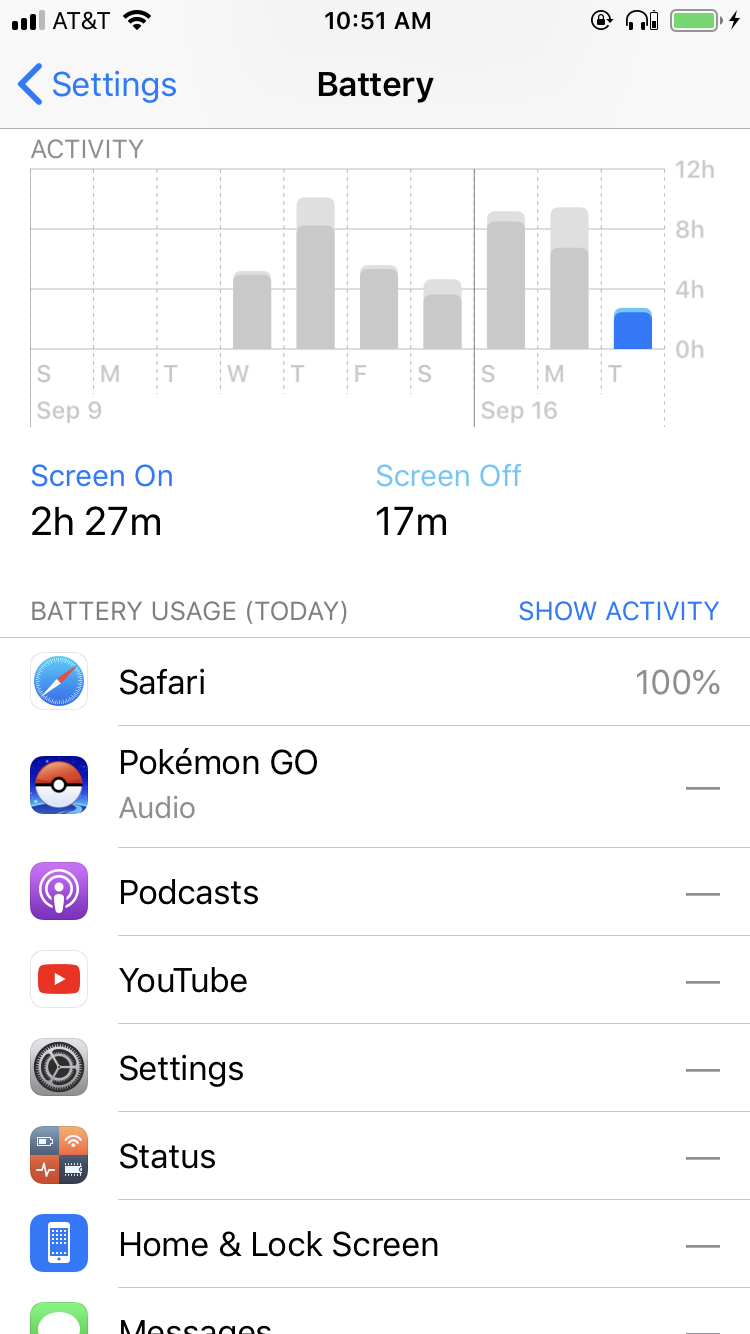Select Sunday Sep 16 activity bar

(506, 280)
